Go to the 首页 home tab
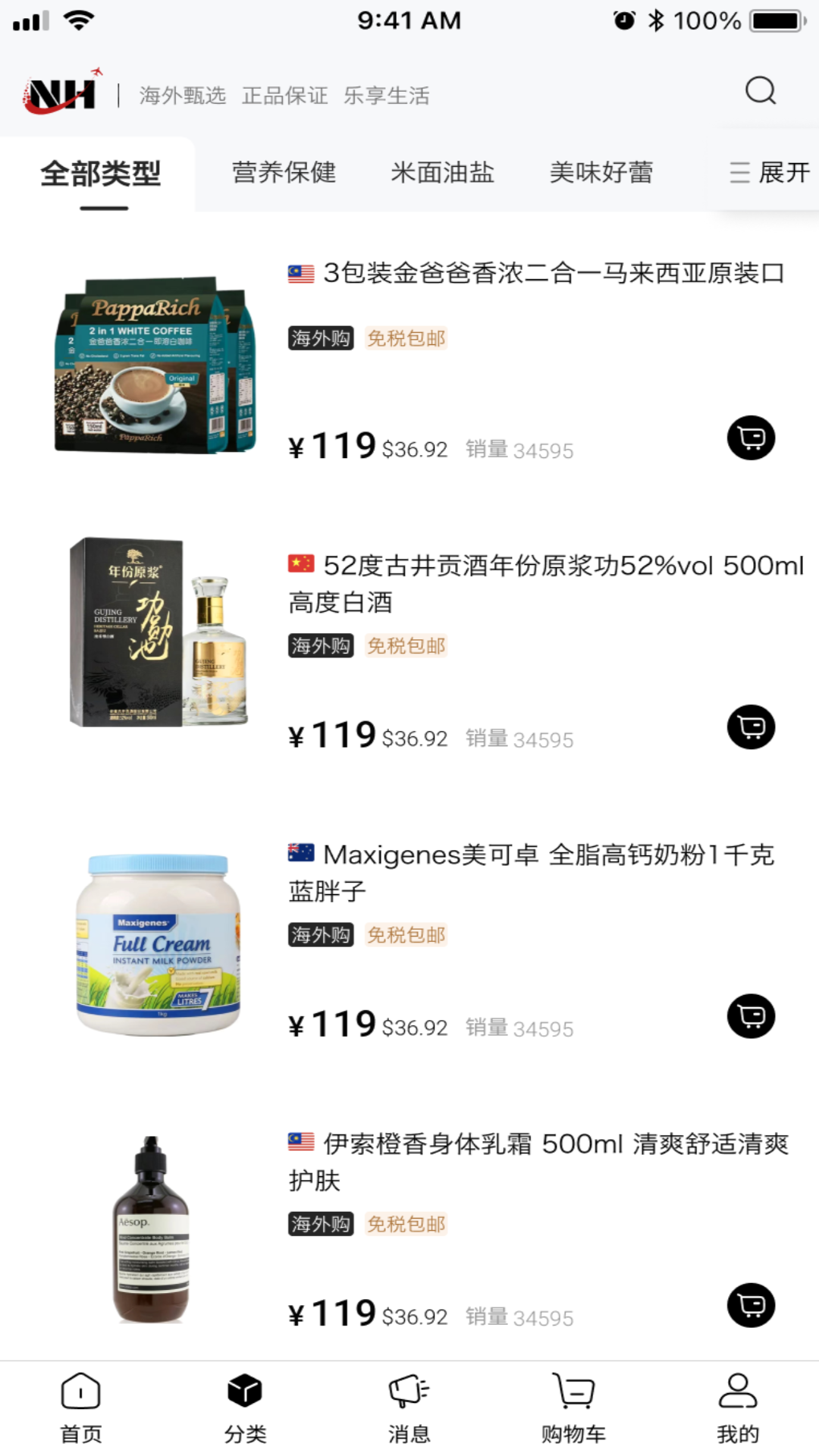 pyautogui.click(x=80, y=1407)
